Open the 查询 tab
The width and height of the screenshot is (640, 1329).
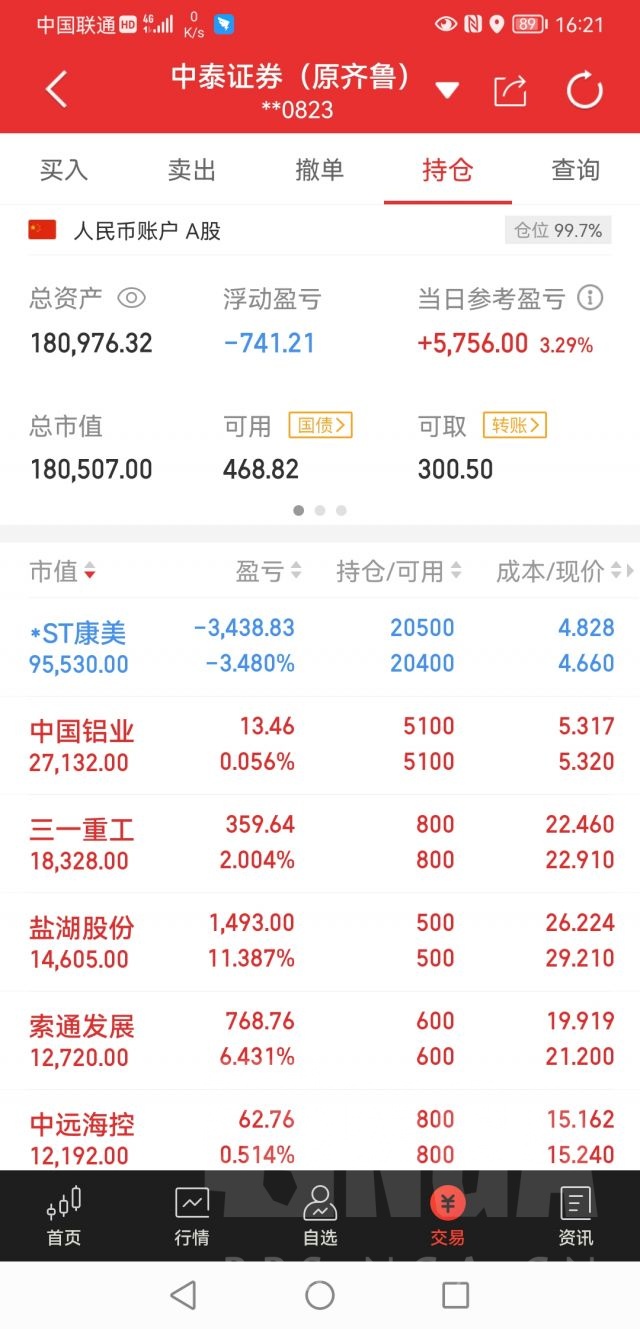576,170
